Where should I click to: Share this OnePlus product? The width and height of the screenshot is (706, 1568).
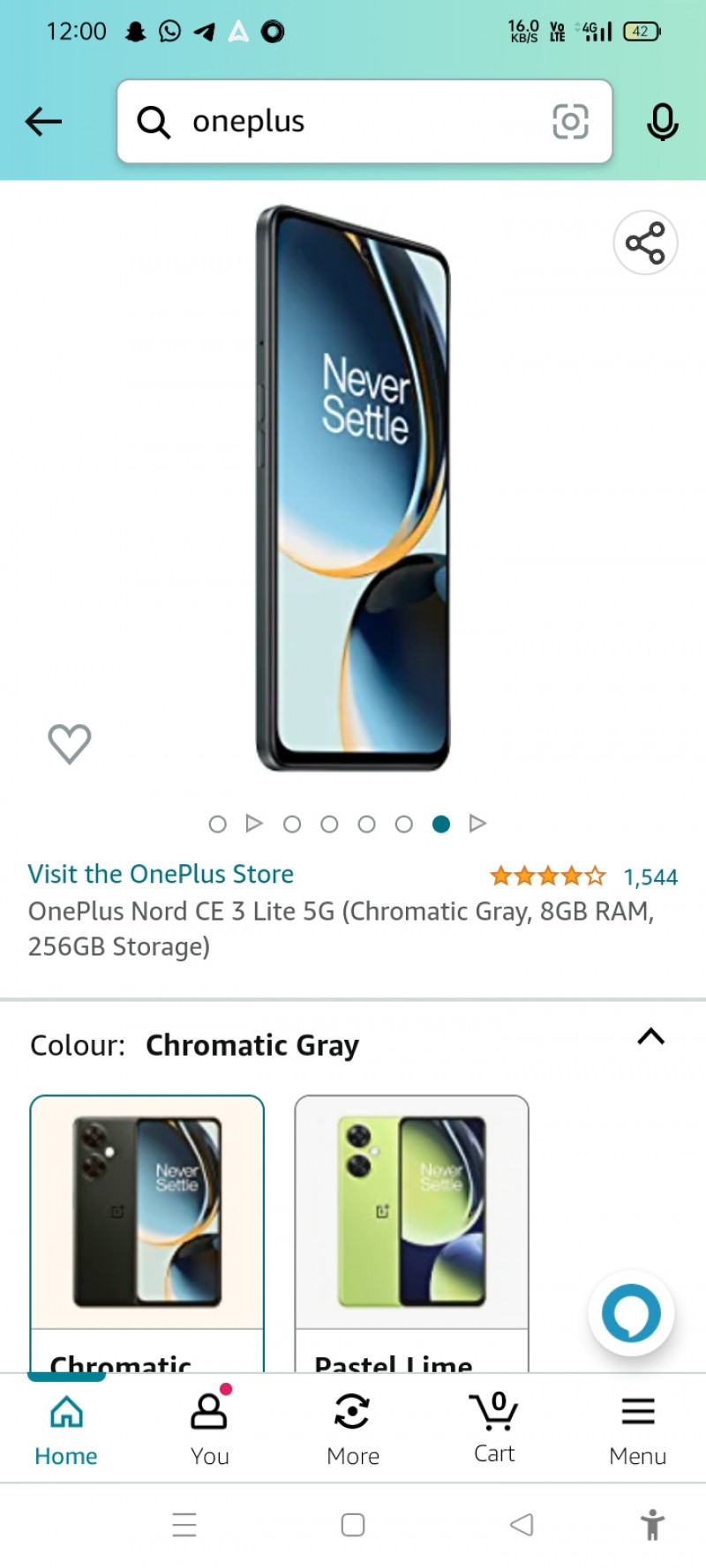tap(645, 243)
